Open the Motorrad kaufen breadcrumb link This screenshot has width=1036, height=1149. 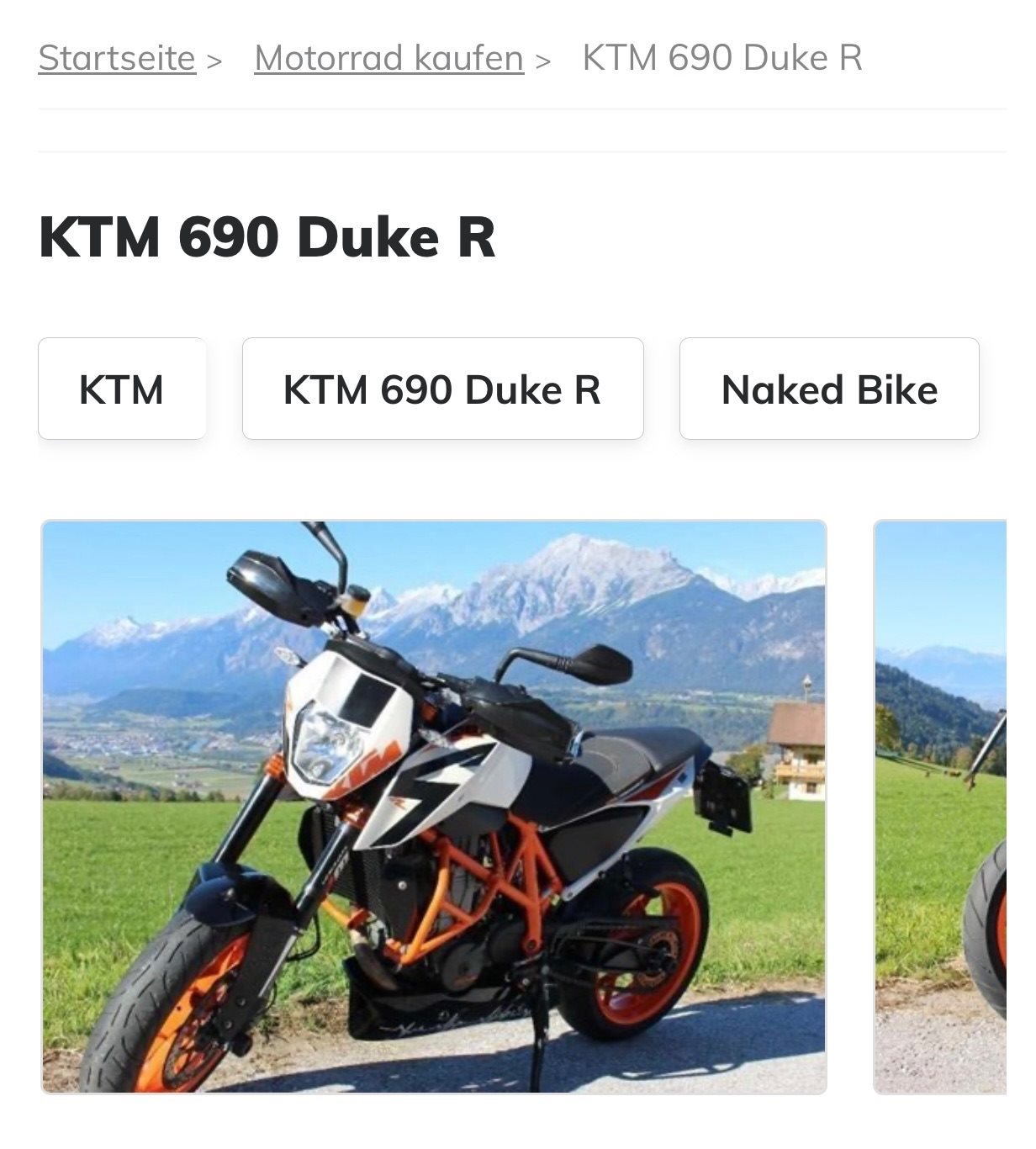pyautogui.click(x=388, y=58)
